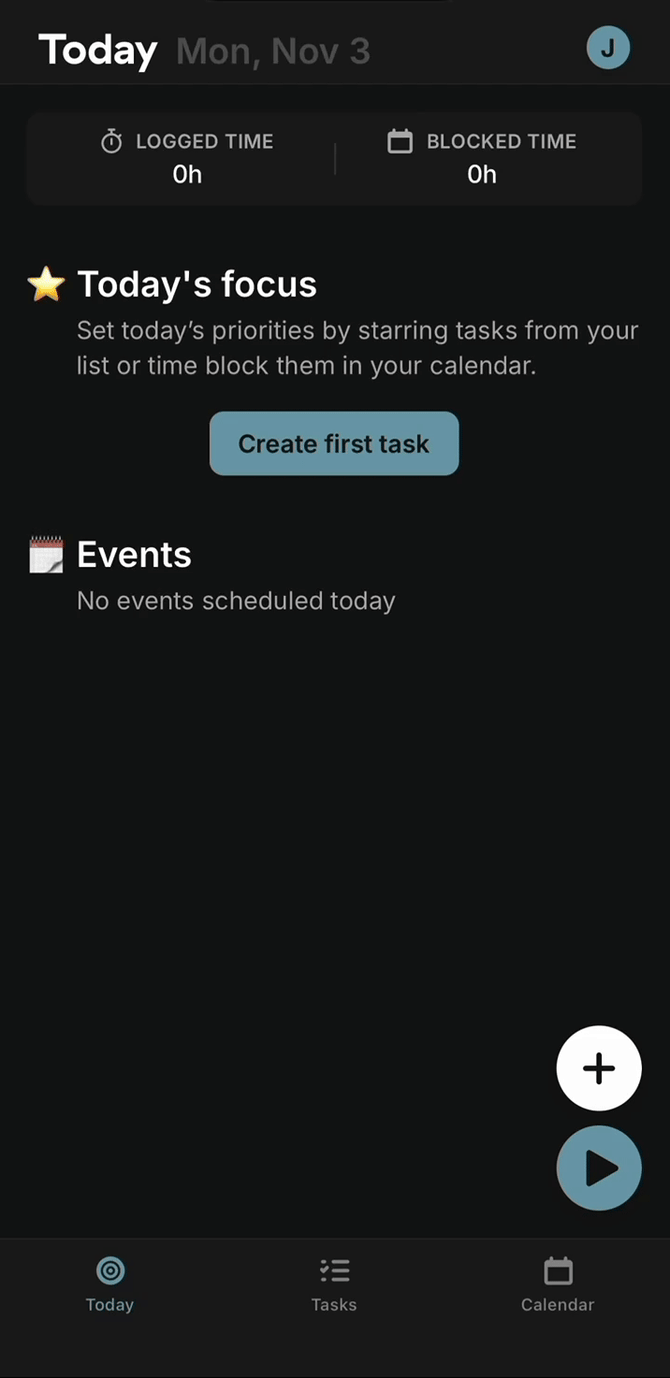Open the J profile avatar

(x=608, y=48)
